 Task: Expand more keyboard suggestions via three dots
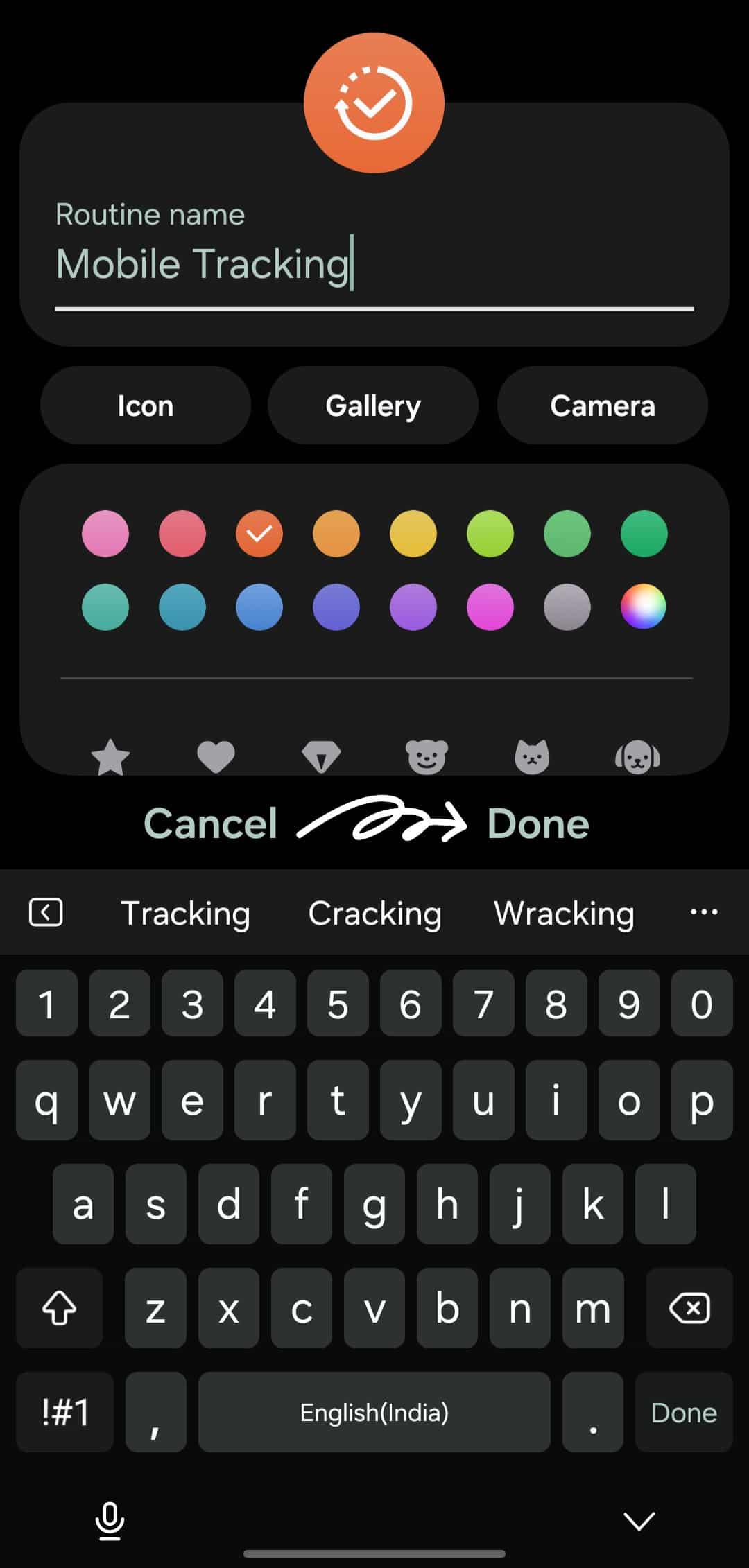coord(703,912)
